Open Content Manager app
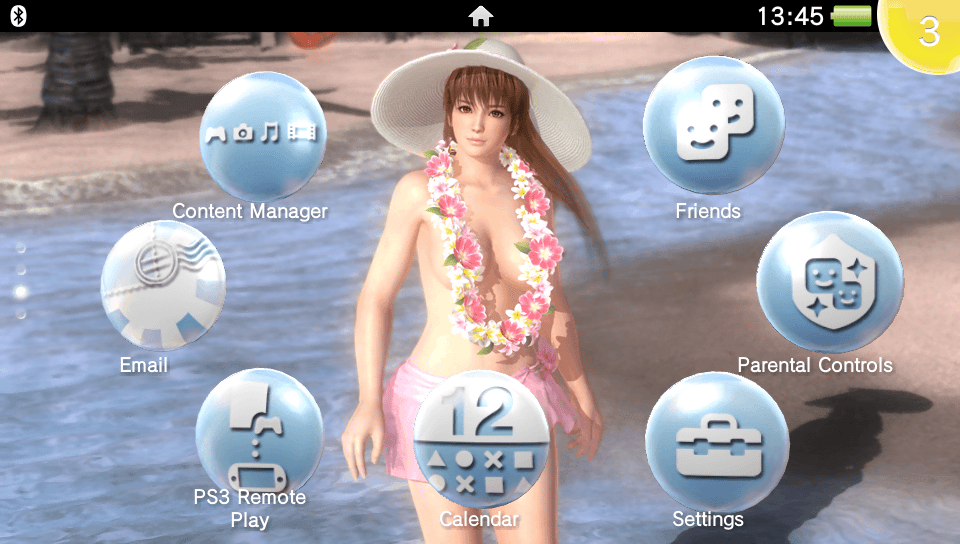960x544 pixels. (x=261, y=135)
